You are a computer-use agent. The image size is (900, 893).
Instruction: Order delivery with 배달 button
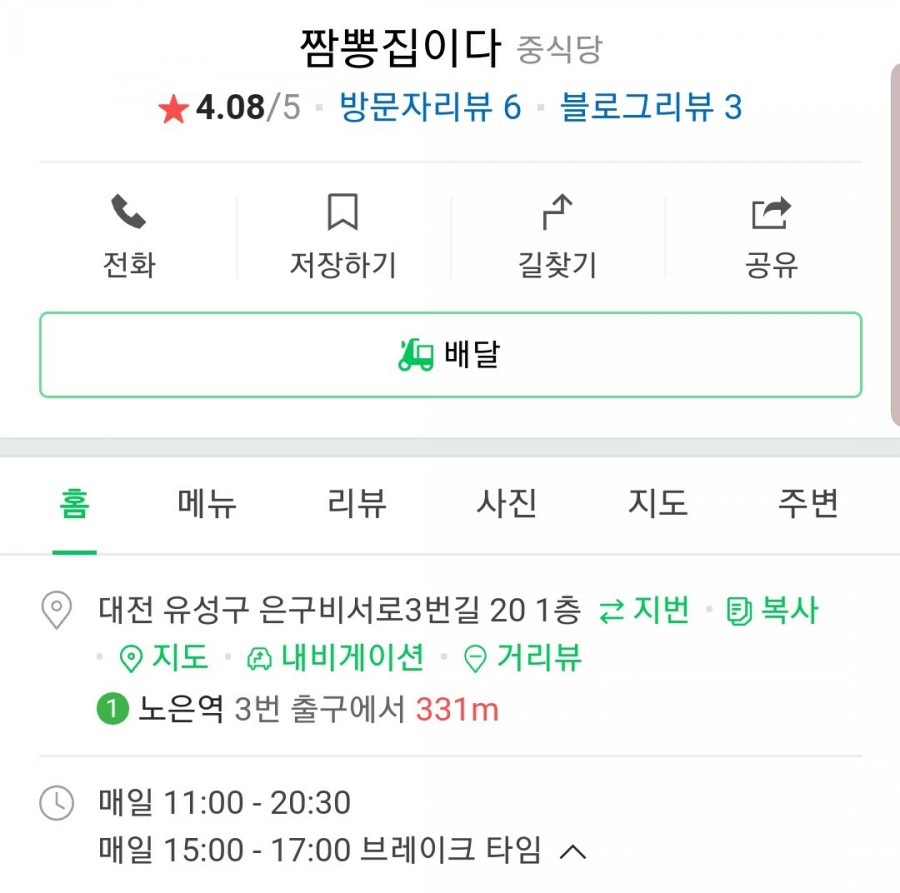click(x=450, y=355)
